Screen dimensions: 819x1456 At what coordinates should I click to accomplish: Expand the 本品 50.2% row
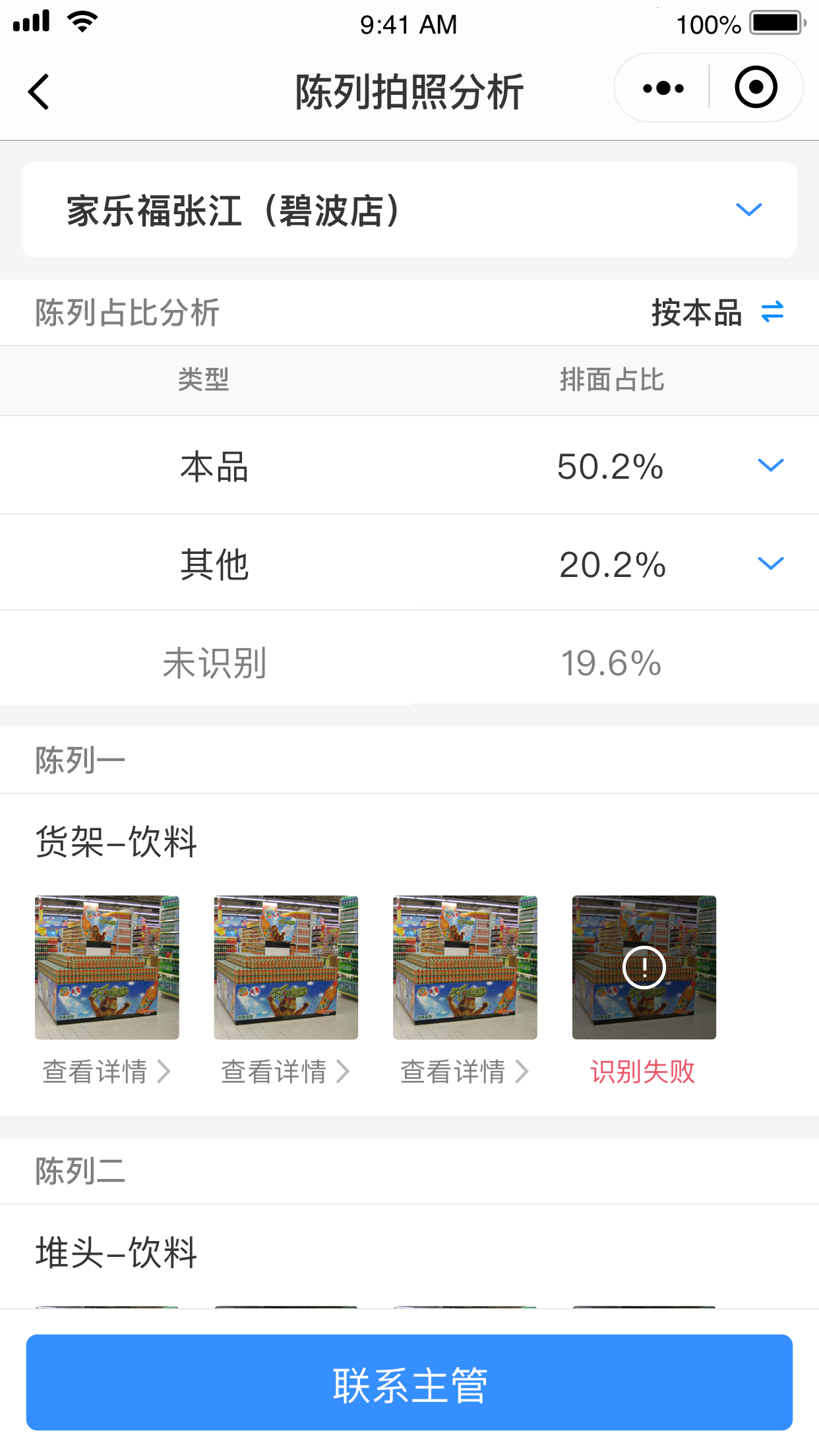coord(409,466)
